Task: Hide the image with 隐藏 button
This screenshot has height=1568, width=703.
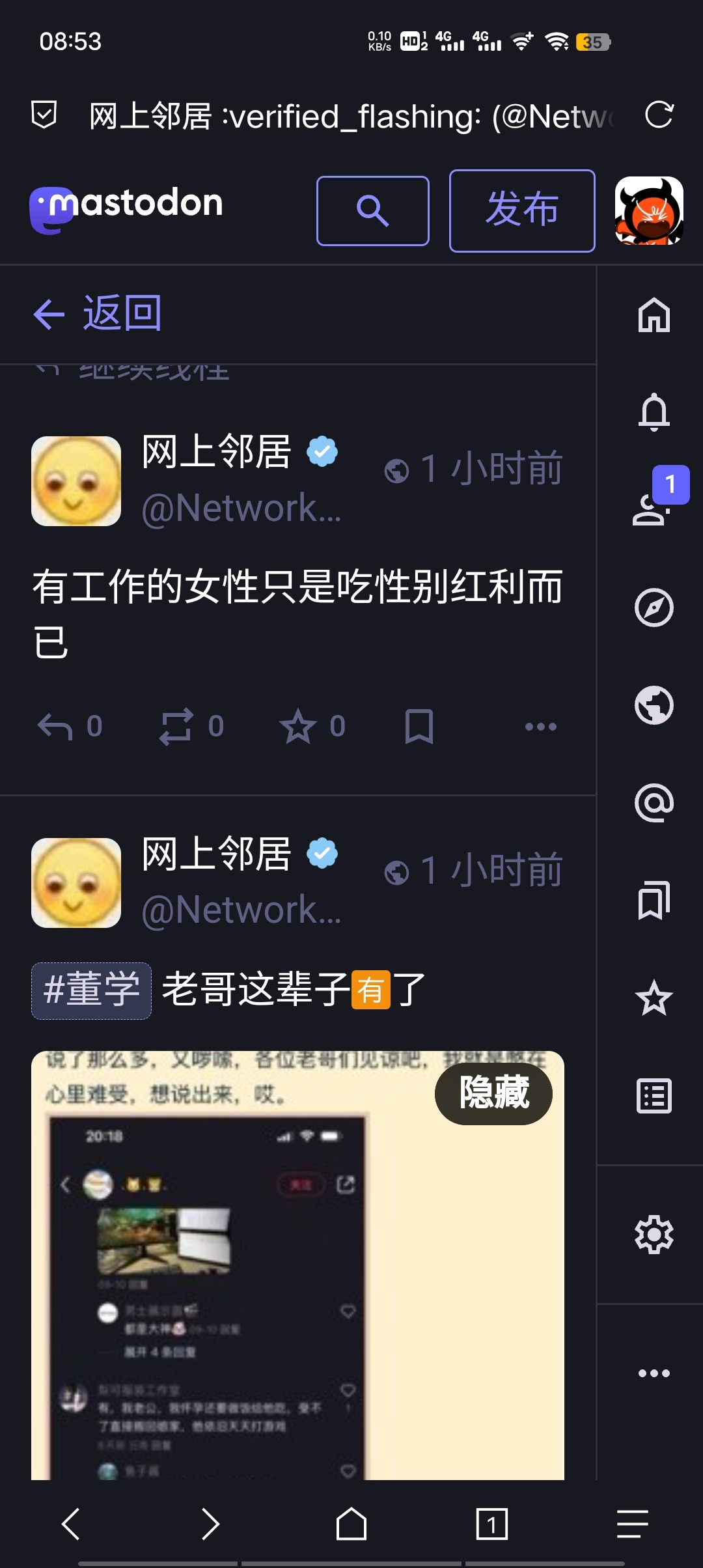Action: 493,1093
